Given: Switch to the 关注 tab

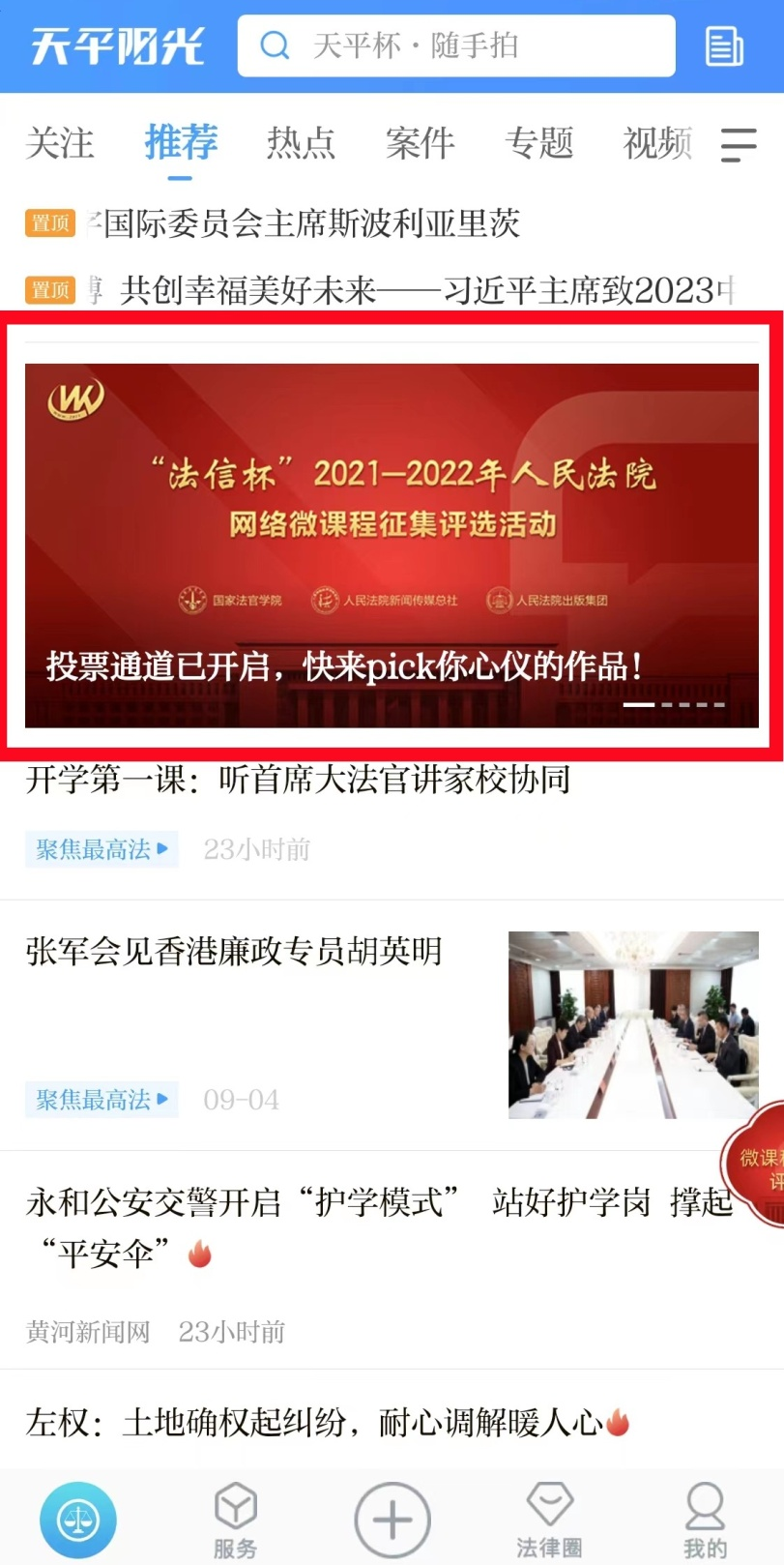Looking at the screenshot, I should tap(60, 143).
